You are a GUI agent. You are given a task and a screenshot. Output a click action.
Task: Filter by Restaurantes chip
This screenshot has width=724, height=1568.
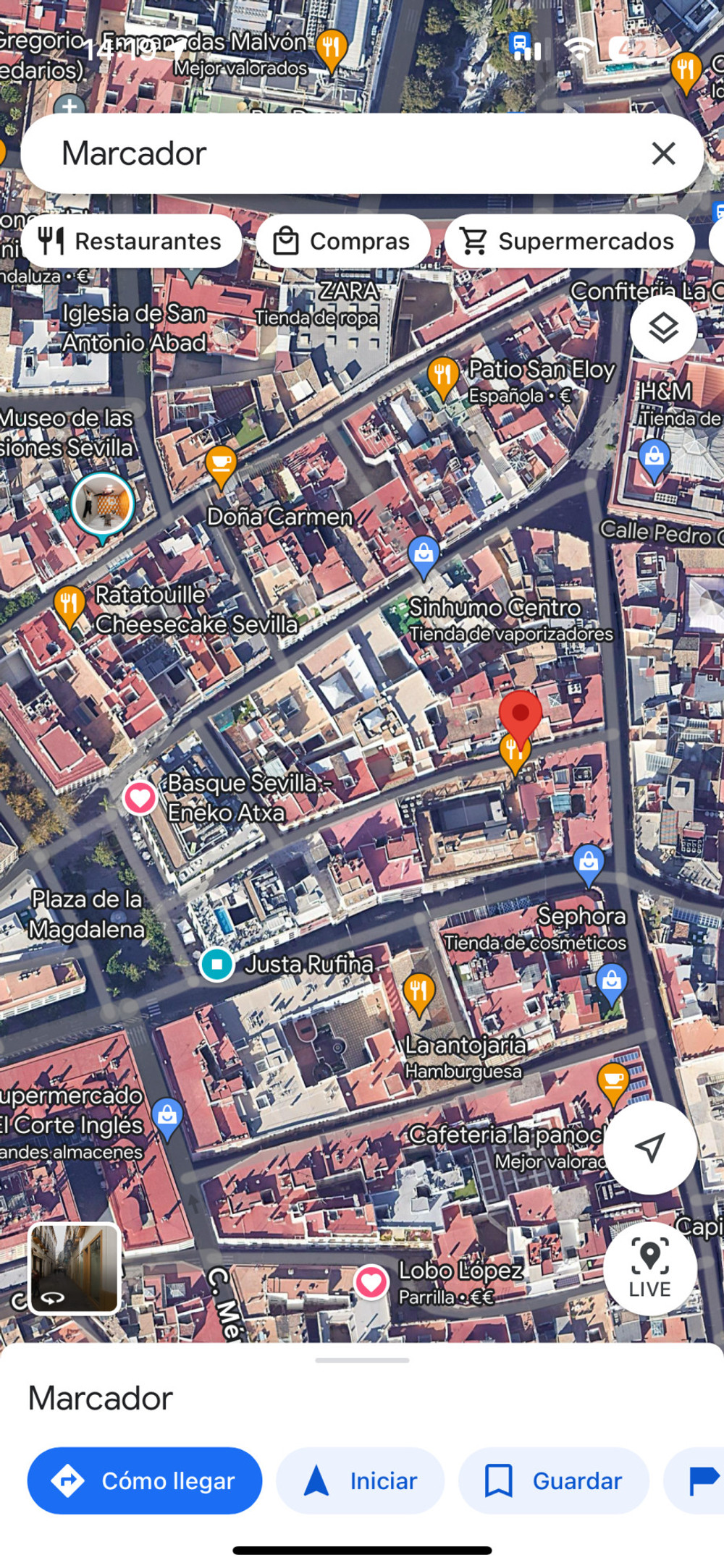[x=131, y=241]
